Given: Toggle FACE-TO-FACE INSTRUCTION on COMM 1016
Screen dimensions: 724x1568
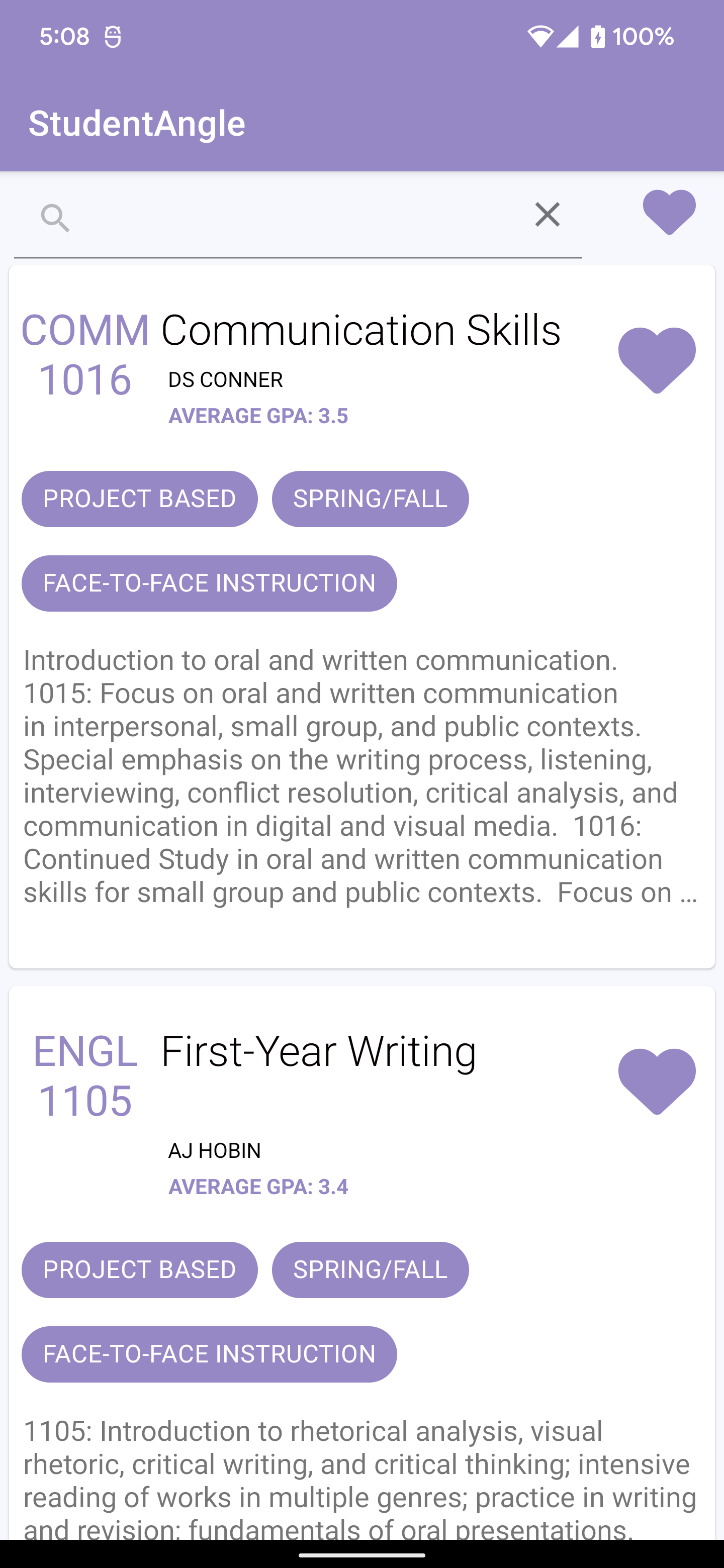Looking at the screenshot, I should [209, 582].
